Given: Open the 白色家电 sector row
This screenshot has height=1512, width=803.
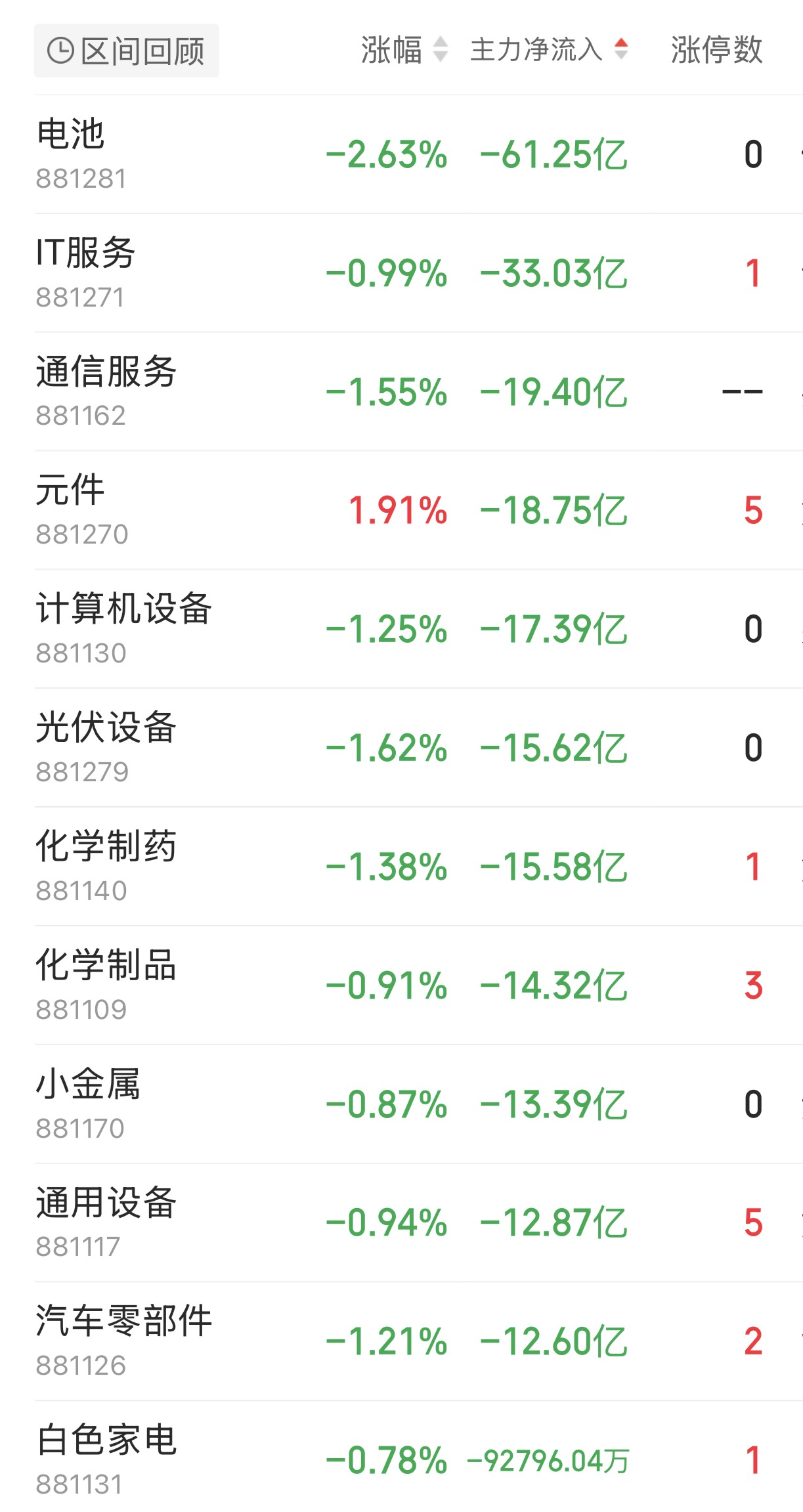Looking at the screenshot, I should click(x=419, y=1458).
